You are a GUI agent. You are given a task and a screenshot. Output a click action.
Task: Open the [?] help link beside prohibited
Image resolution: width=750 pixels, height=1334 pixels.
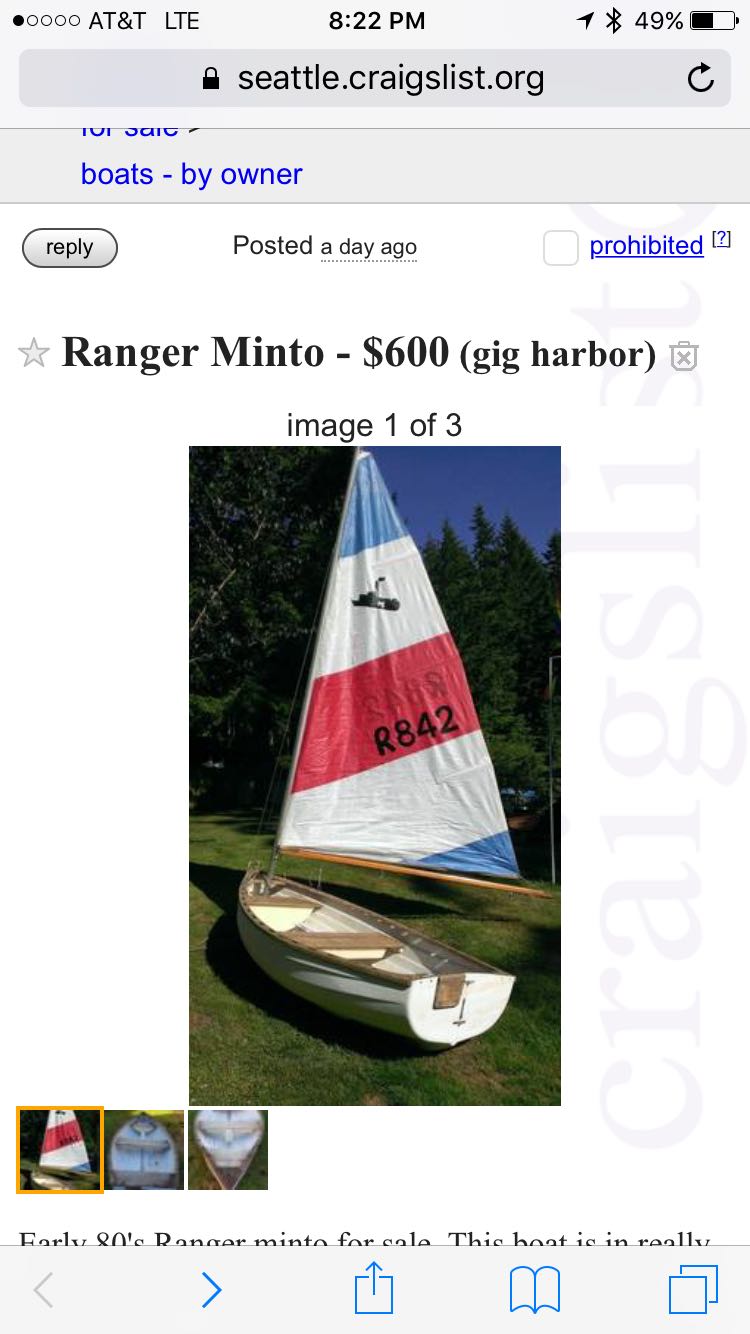click(721, 240)
